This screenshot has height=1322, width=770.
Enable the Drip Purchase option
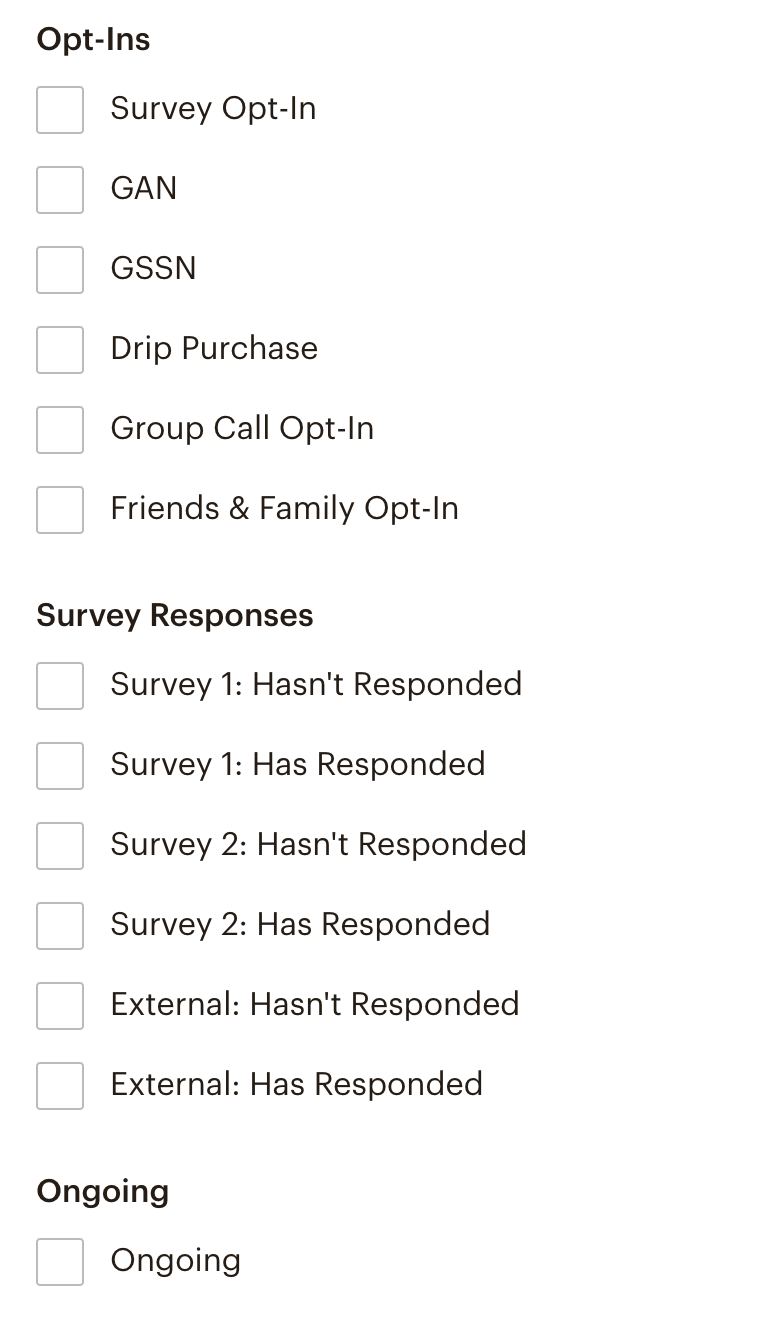[60, 349]
